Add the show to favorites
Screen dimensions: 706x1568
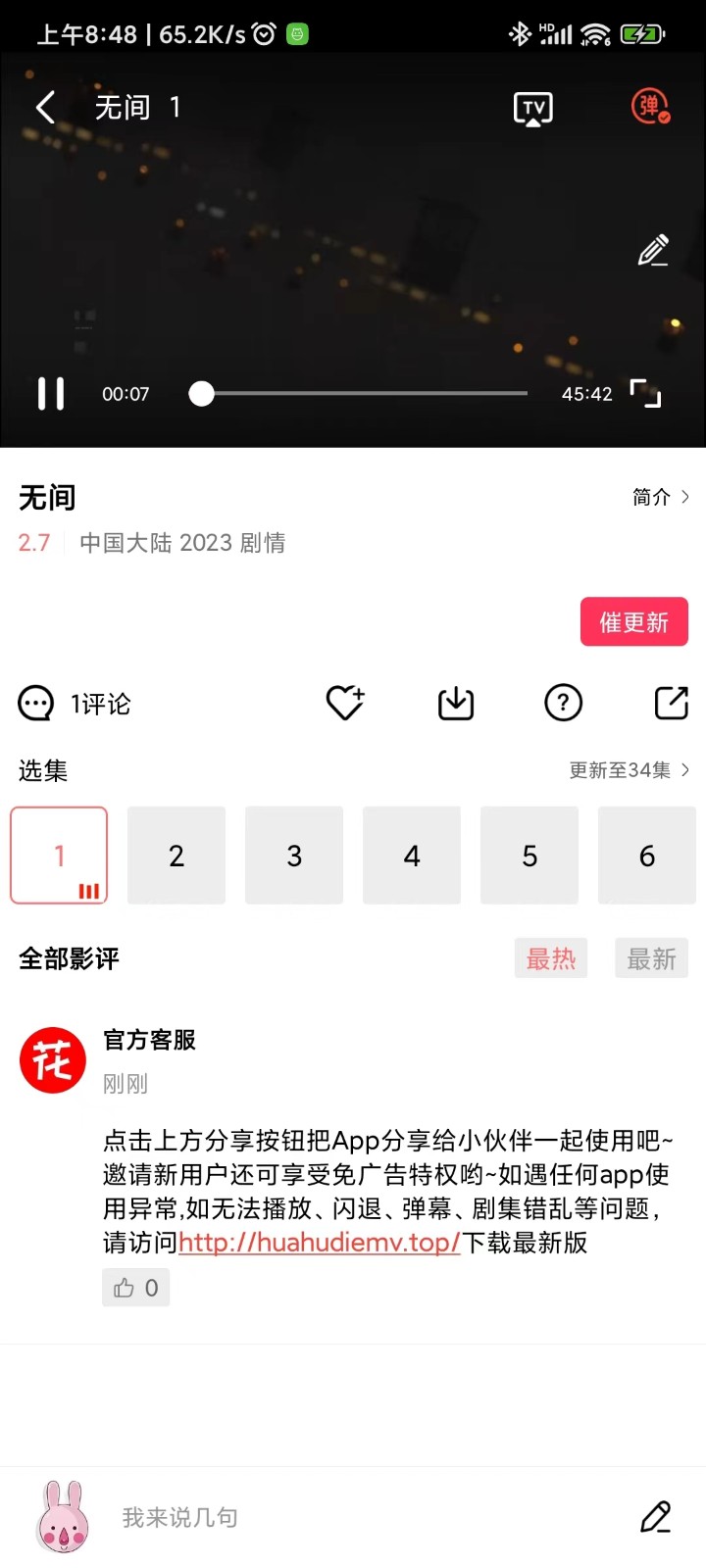pyautogui.click(x=344, y=703)
